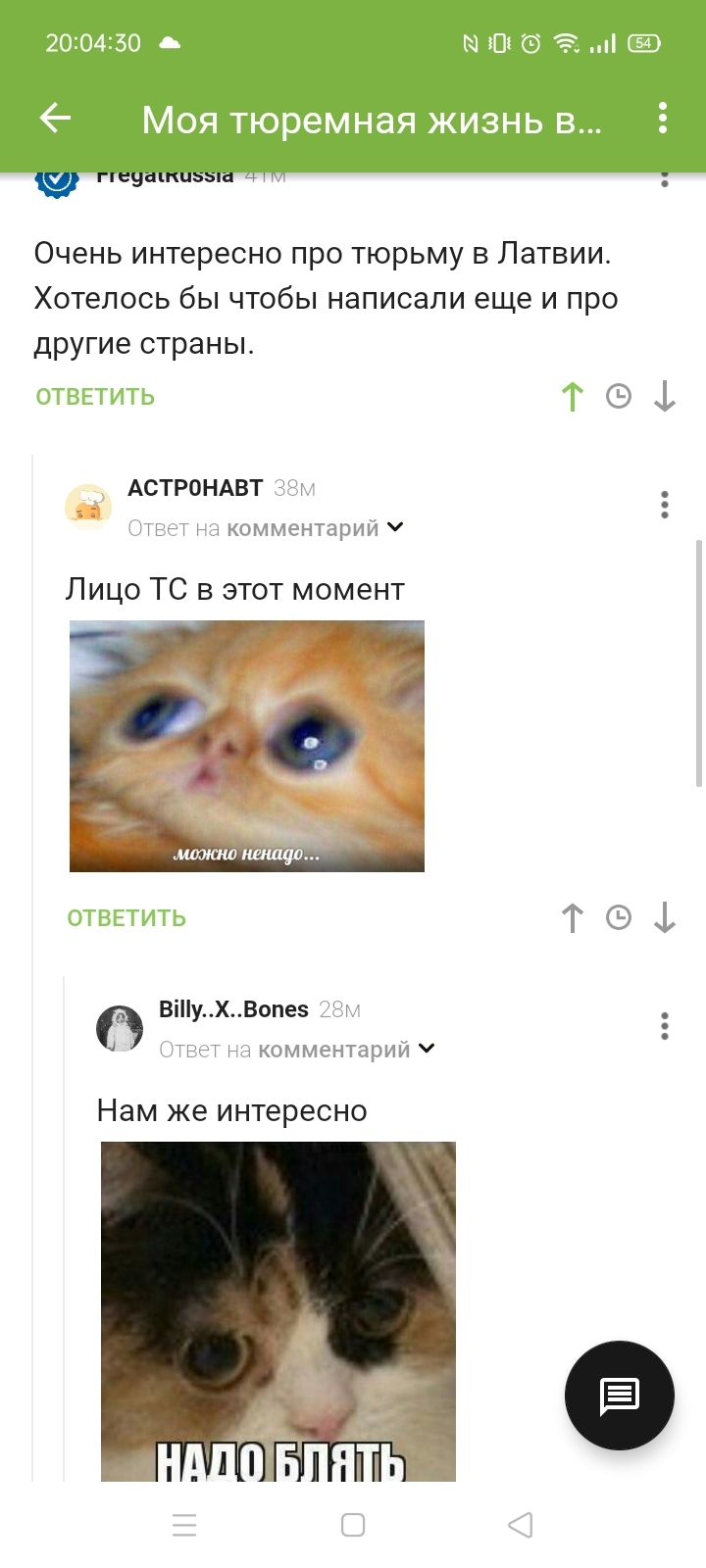The image size is (706, 1568).
Task: Expand the parent comment above АСТР0НАВТ's reply
Action: click(395, 527)
